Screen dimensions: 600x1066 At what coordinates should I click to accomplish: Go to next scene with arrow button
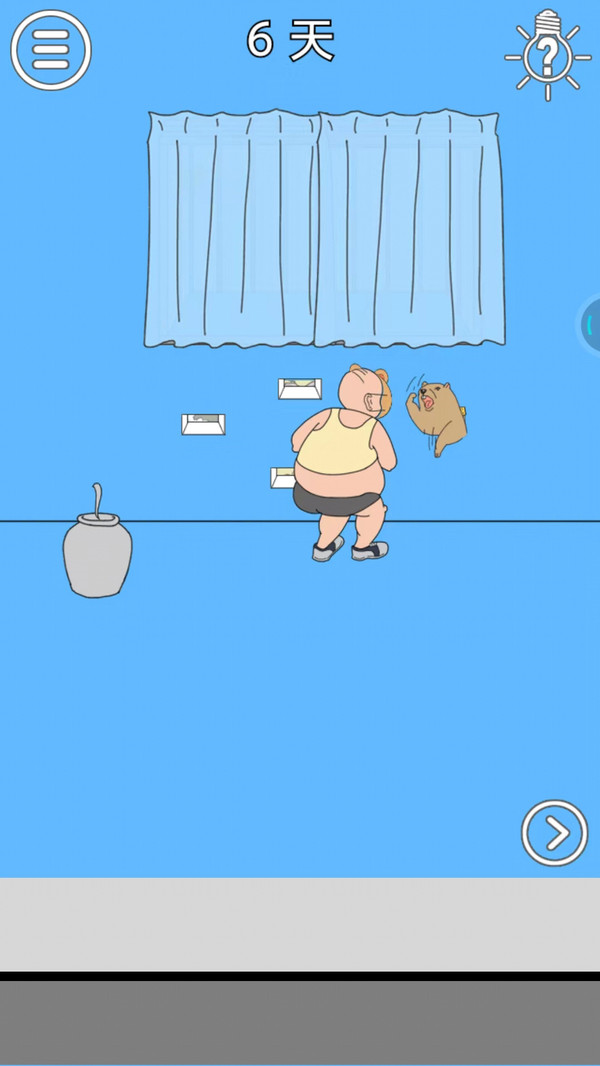[554, 832]
